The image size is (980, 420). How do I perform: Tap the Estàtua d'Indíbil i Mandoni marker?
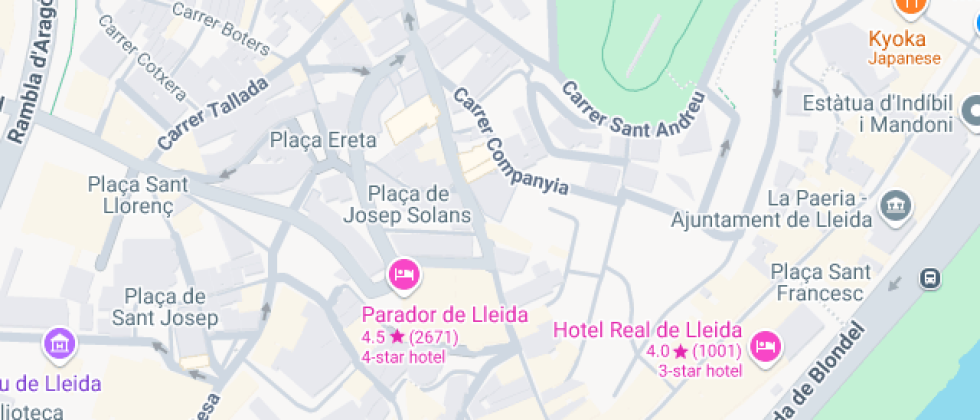point(972,110)
